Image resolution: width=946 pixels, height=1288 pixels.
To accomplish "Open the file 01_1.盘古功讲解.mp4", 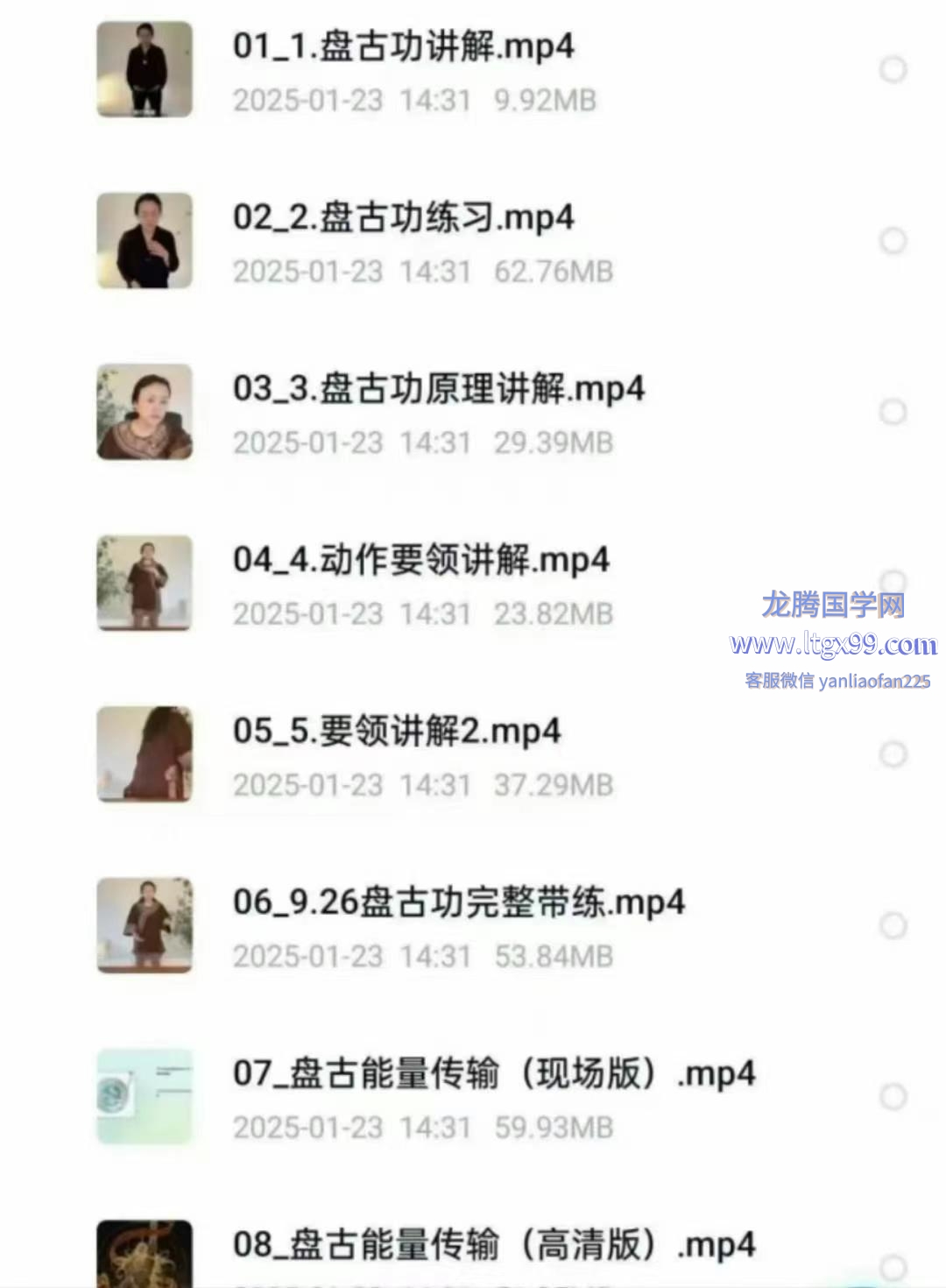I will tap(403, 46).
